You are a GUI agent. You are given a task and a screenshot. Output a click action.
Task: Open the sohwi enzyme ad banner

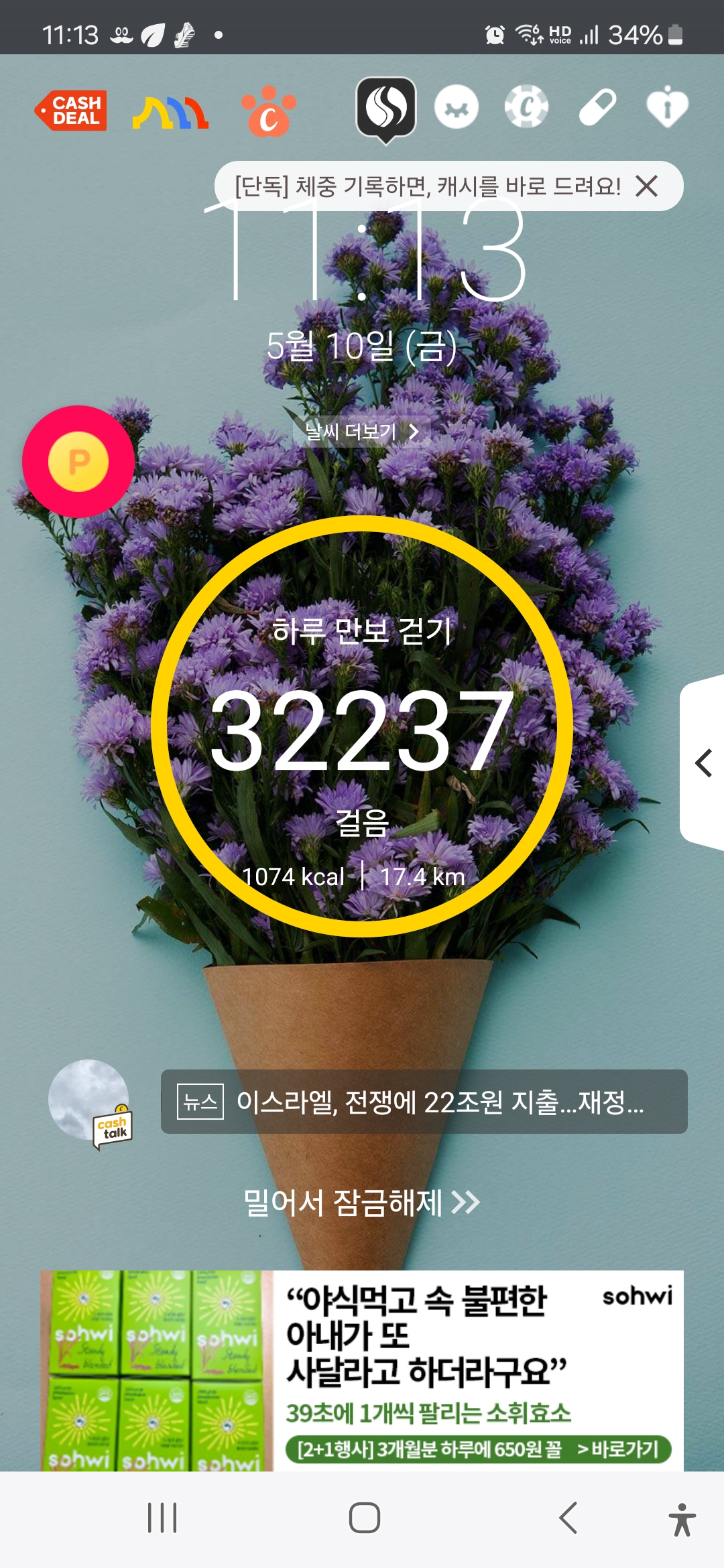coord(362,1370)
